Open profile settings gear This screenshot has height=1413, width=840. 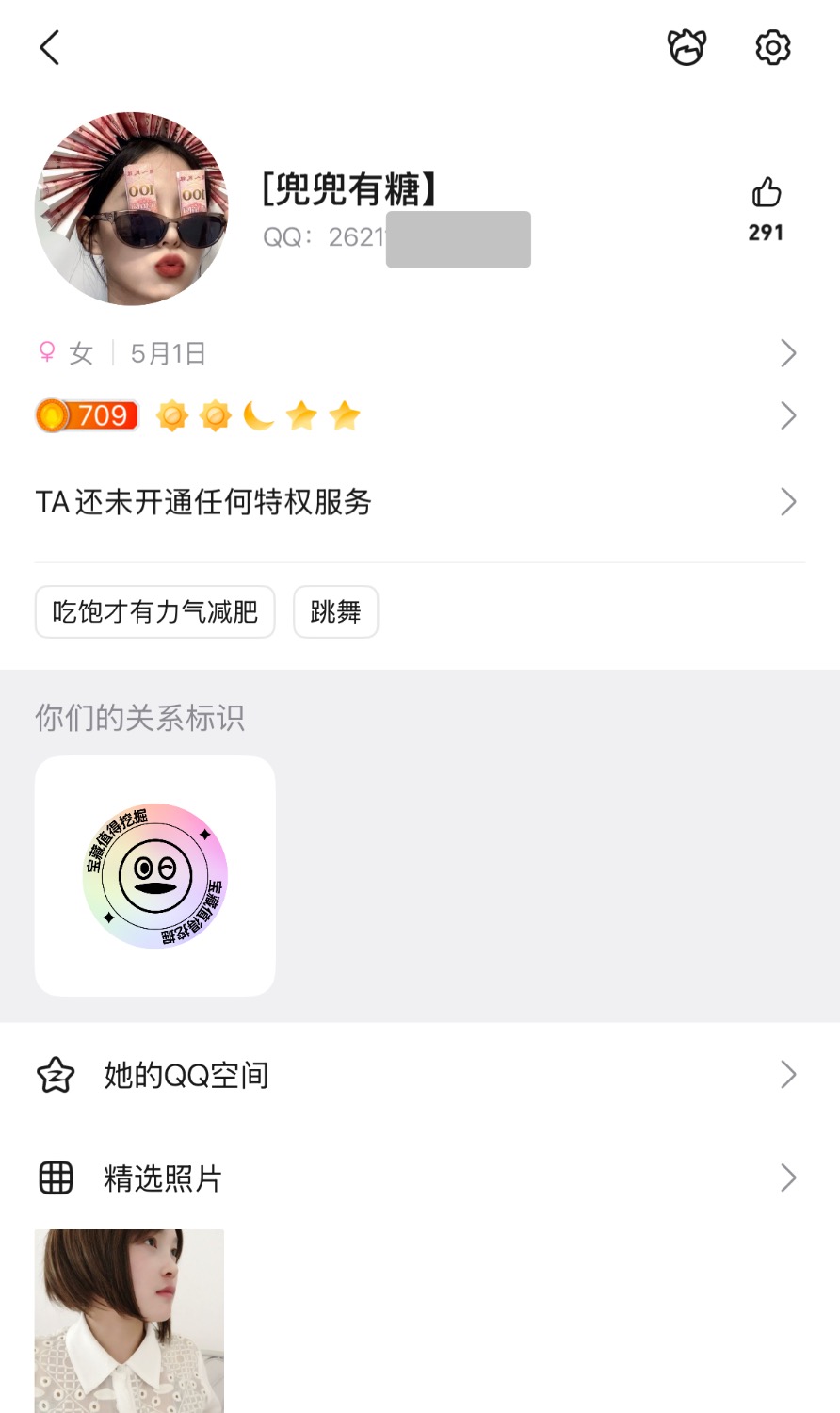773,47
